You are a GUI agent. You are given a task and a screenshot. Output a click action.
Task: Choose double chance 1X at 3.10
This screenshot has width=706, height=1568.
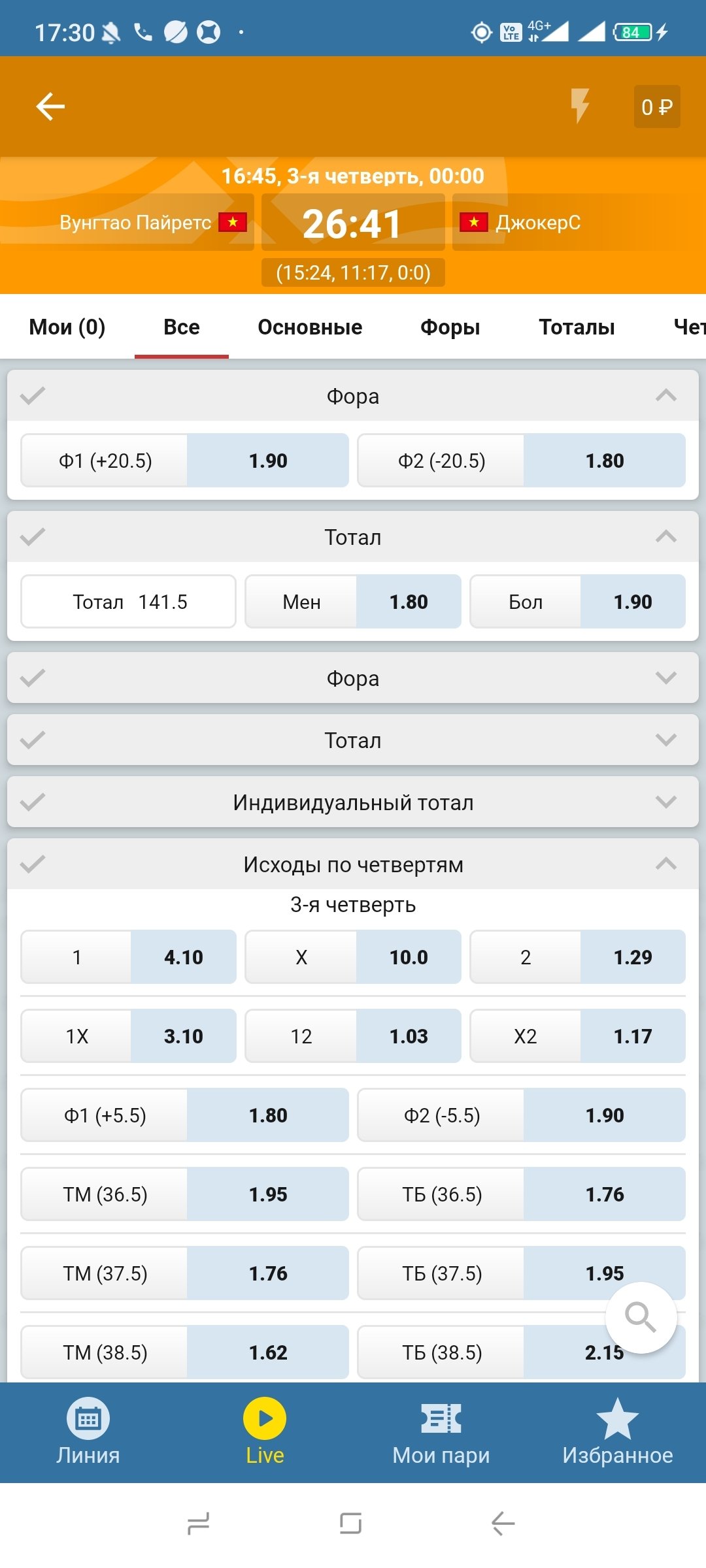pyautogui.click(x=128, y=1036)
